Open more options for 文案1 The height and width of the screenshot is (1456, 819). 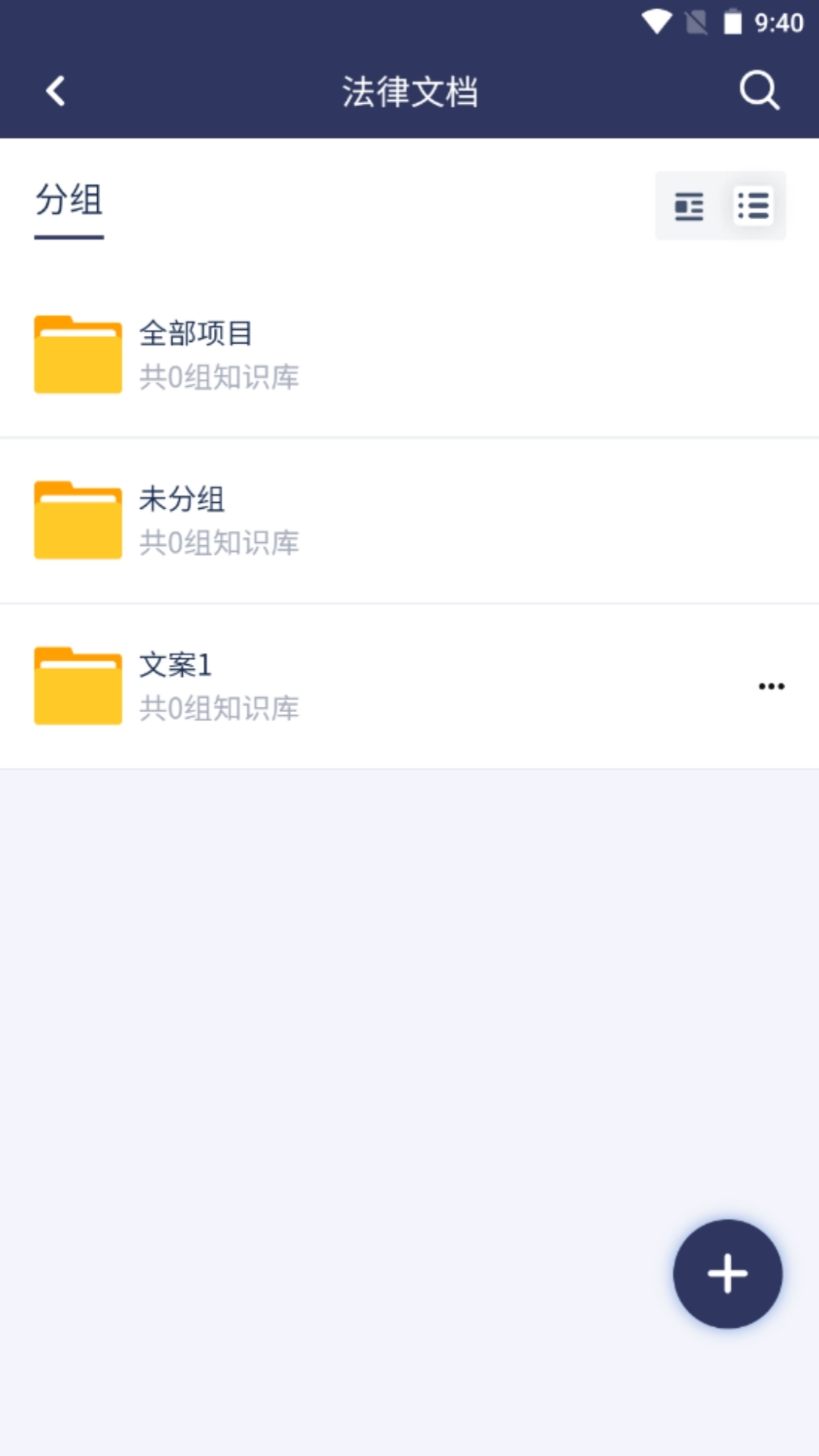coord(771,686)
